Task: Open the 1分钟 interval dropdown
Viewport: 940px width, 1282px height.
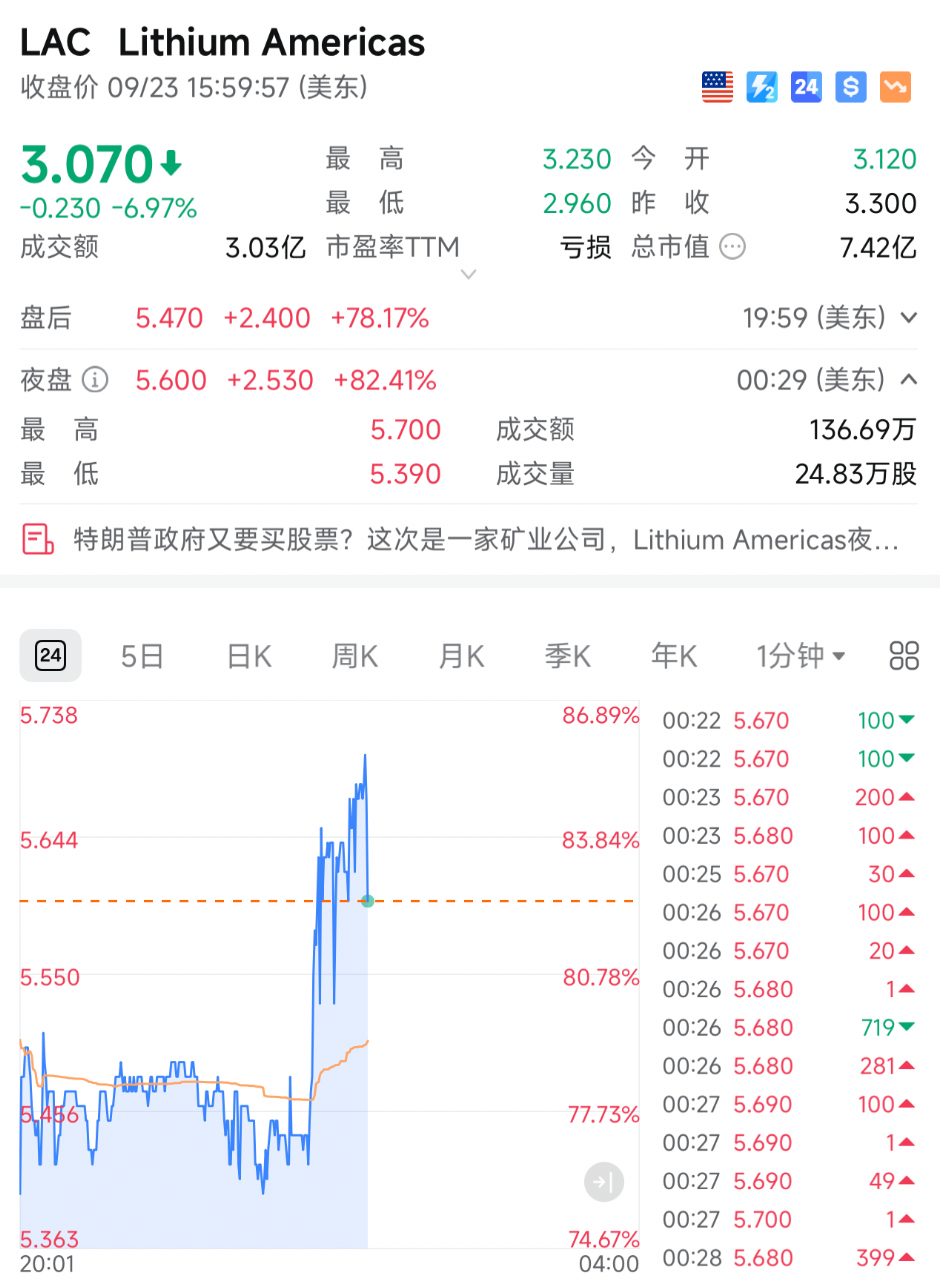Action: coord(801,656)
